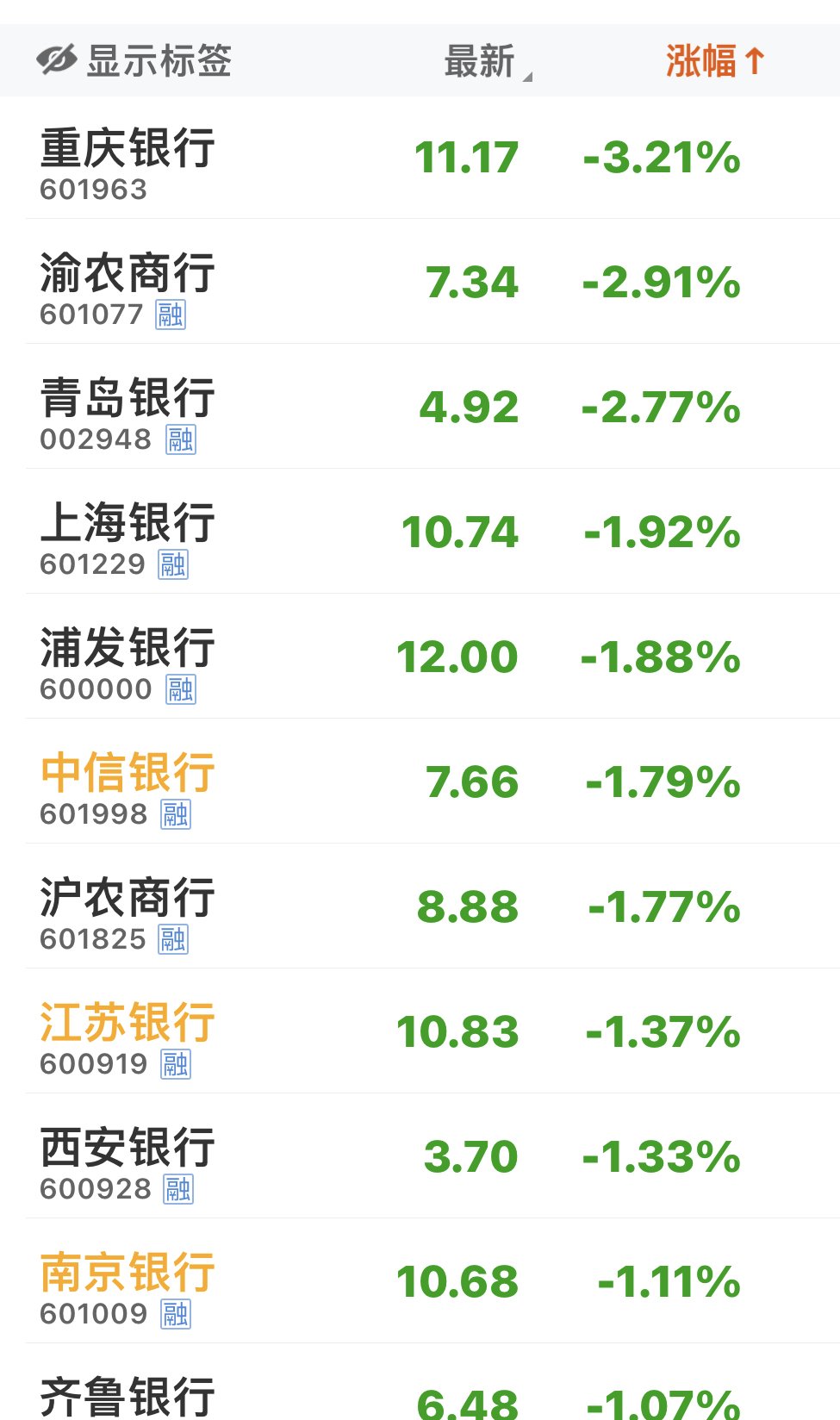Toggle the 显示标签 visibility option
Image resolution: width=840 pixels, height=1420 pixels.
pos(134,61)
